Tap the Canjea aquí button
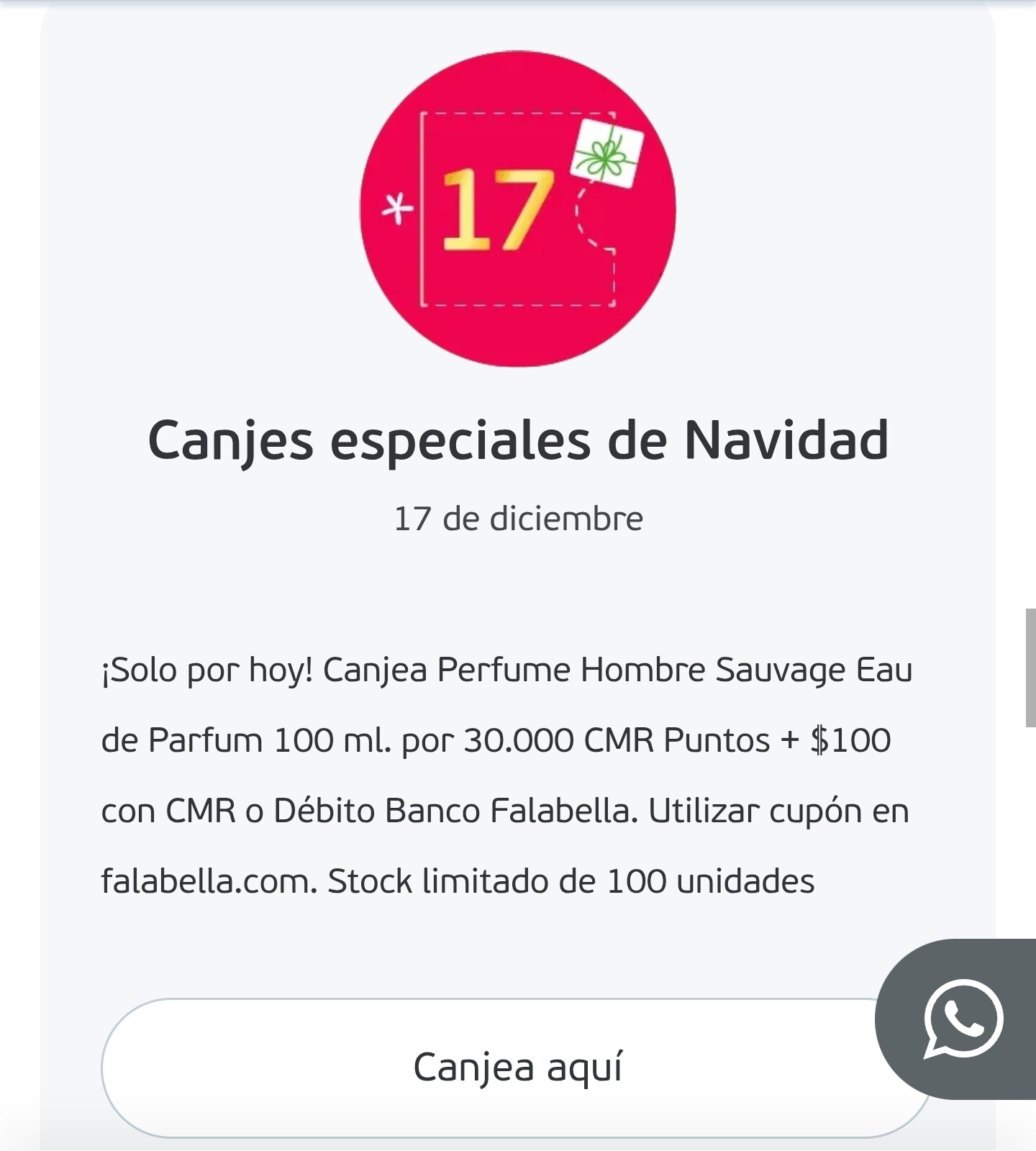 [x=517, y=1068]
